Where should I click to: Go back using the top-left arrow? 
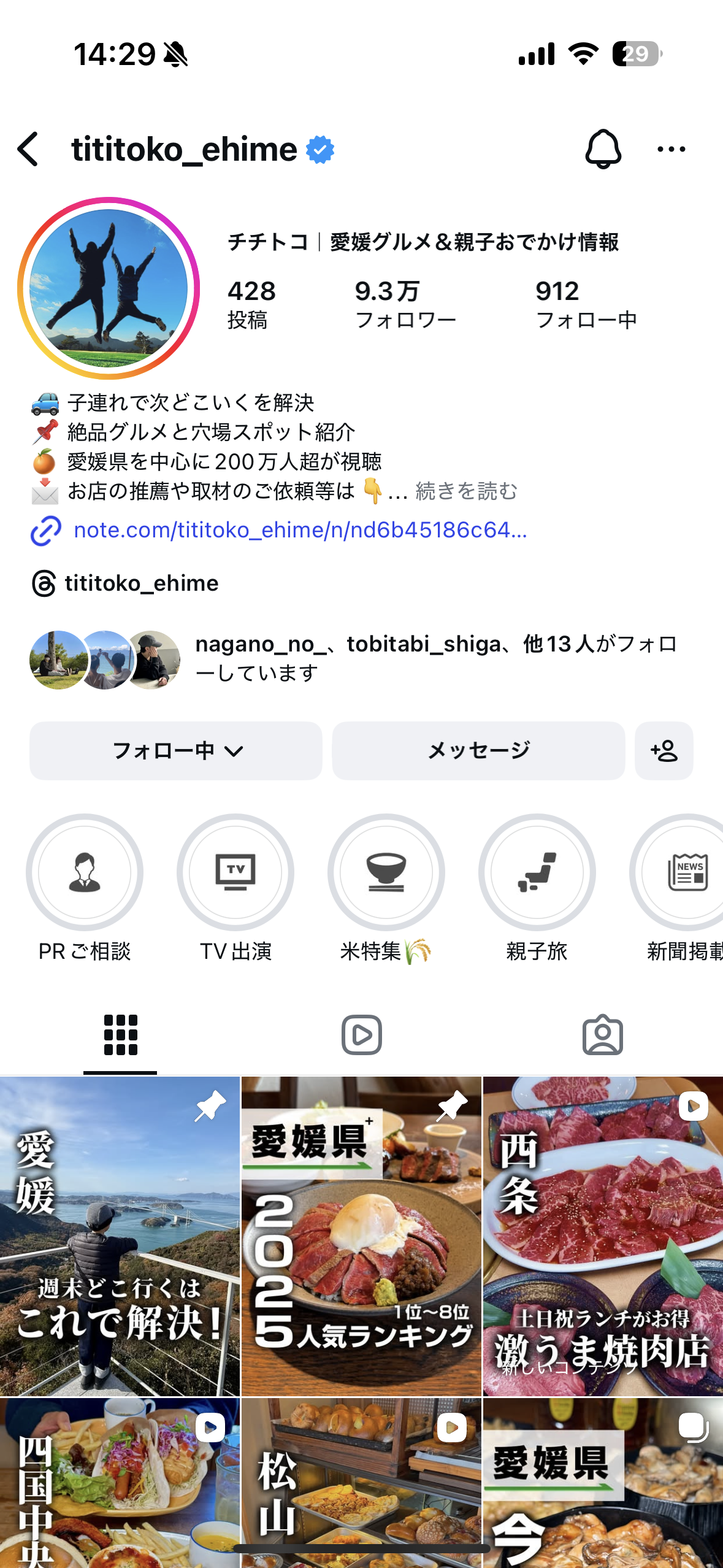tap(29, 149)
